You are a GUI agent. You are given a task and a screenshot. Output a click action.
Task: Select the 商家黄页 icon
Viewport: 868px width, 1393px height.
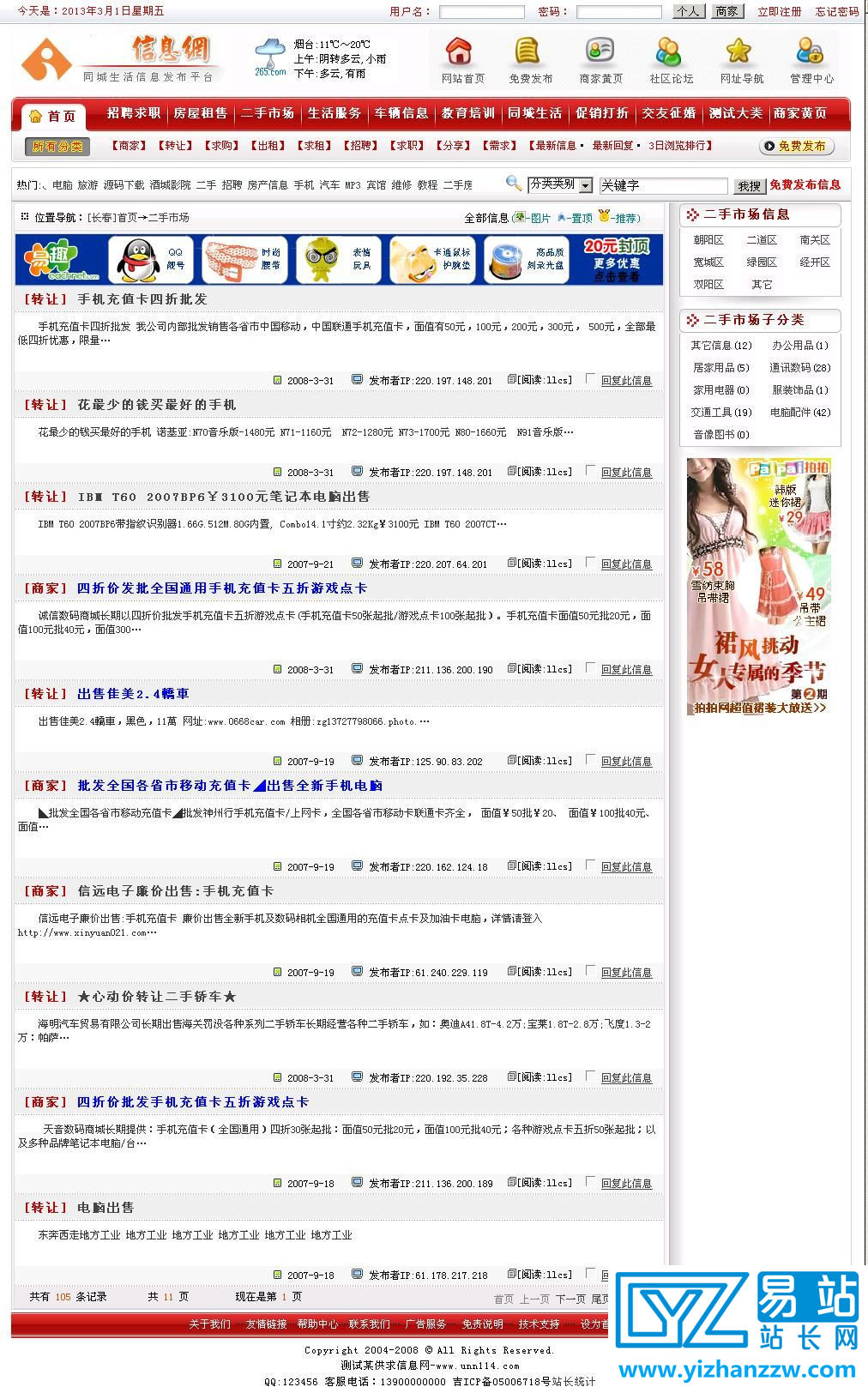[601, 53]
